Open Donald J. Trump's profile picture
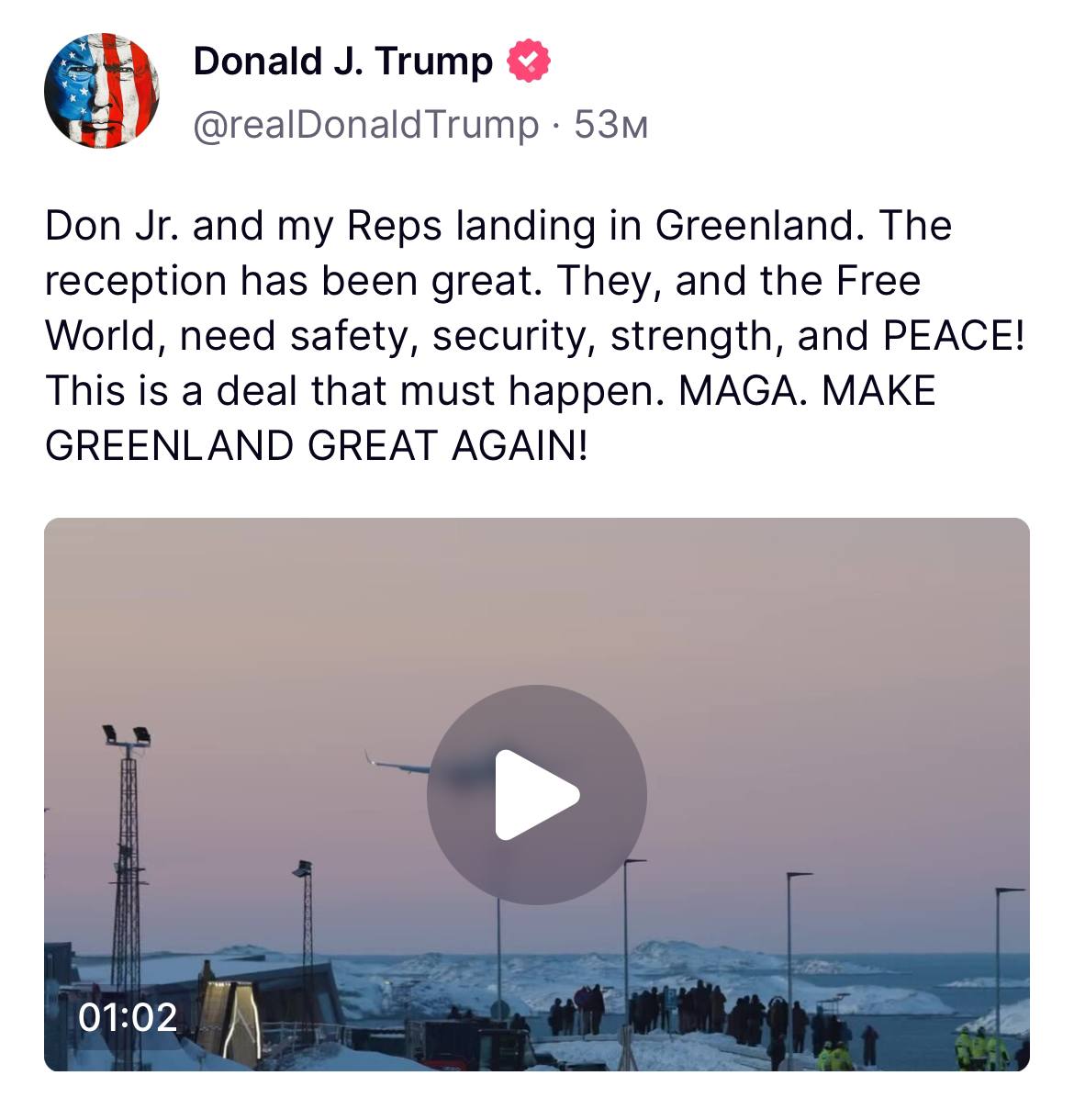The height and width of the screenshot is (1120, 1074). pyautogui.click(x=102, y=91)
